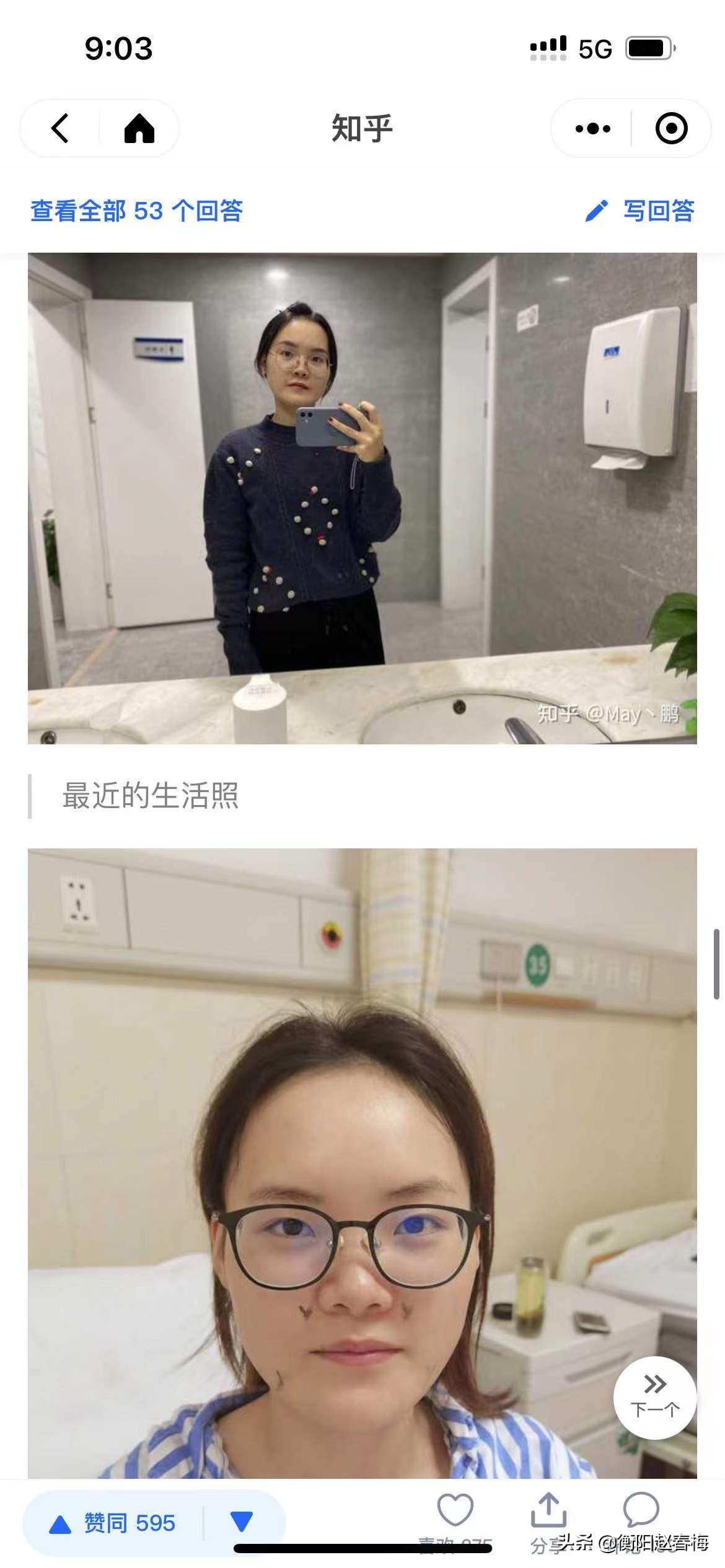Viewport: 725px width, 1568px height.
Task: Open the mirror selfie photo
Action: [x=362, y=498]
